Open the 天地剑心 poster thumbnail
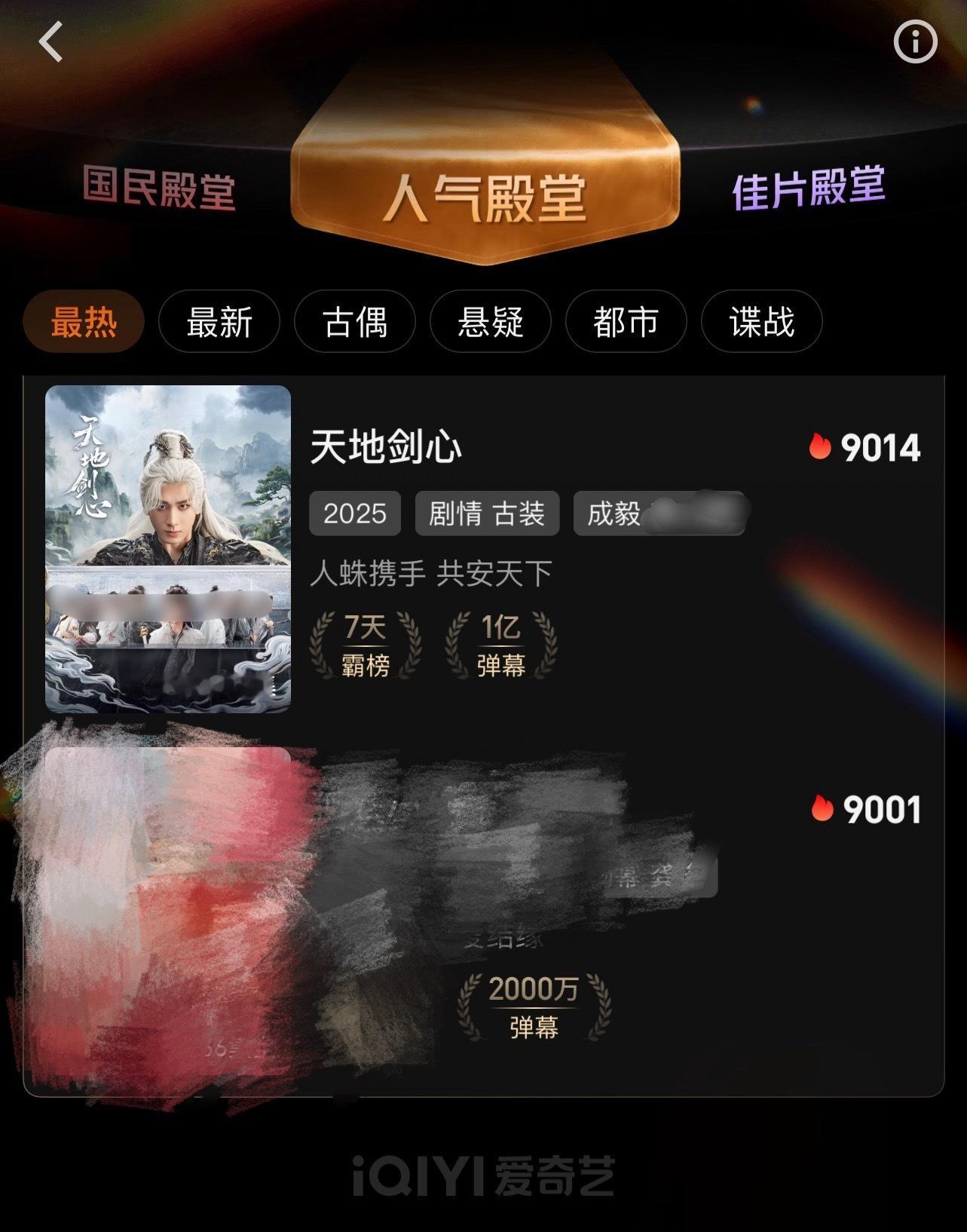The width and height of the screenshot is (967, 1232). [170, 547]
